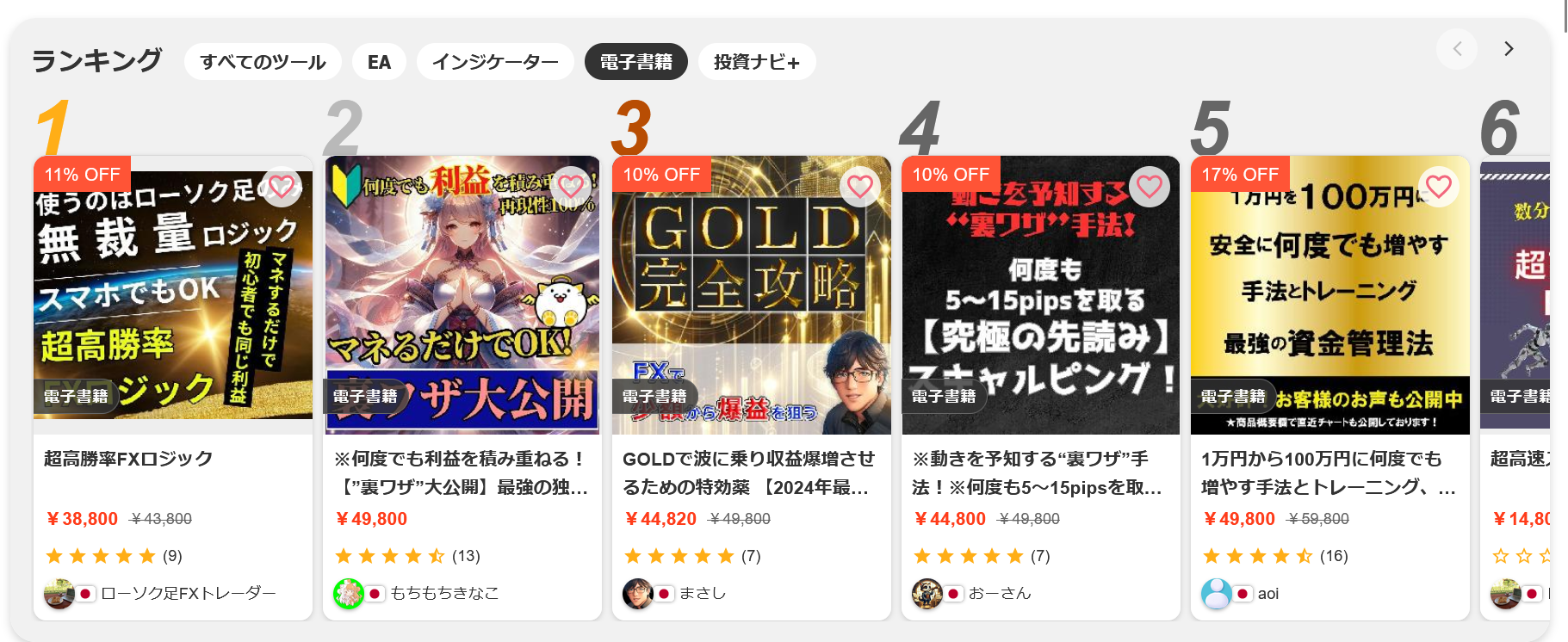This screenshot has height=642, width=1568.
Task: Tap the previous ranking page arrow
Action: [x=1457, y=49]
